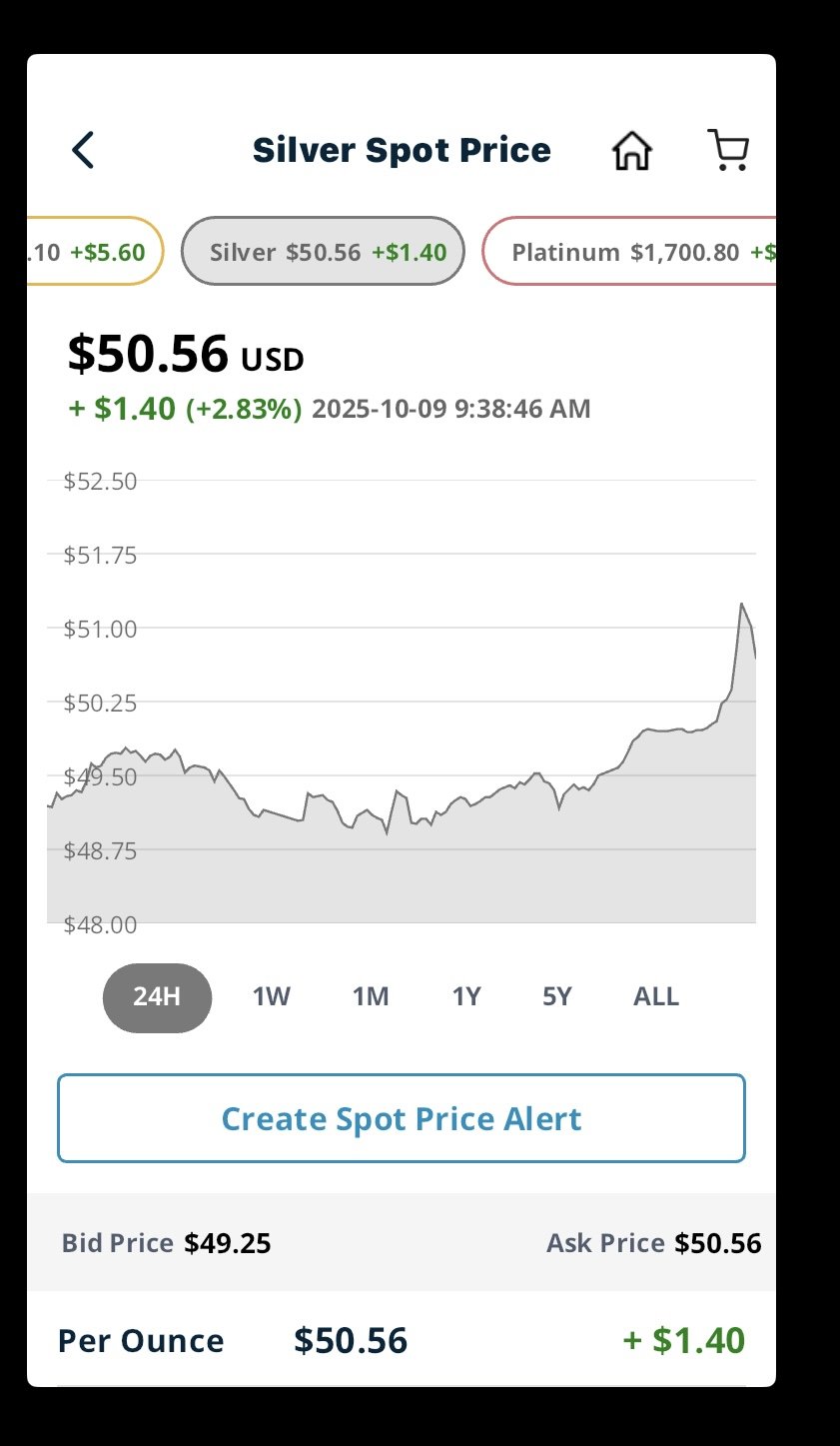Show the 1W price chart
840x1446 pixels.
tap(271, 997)
